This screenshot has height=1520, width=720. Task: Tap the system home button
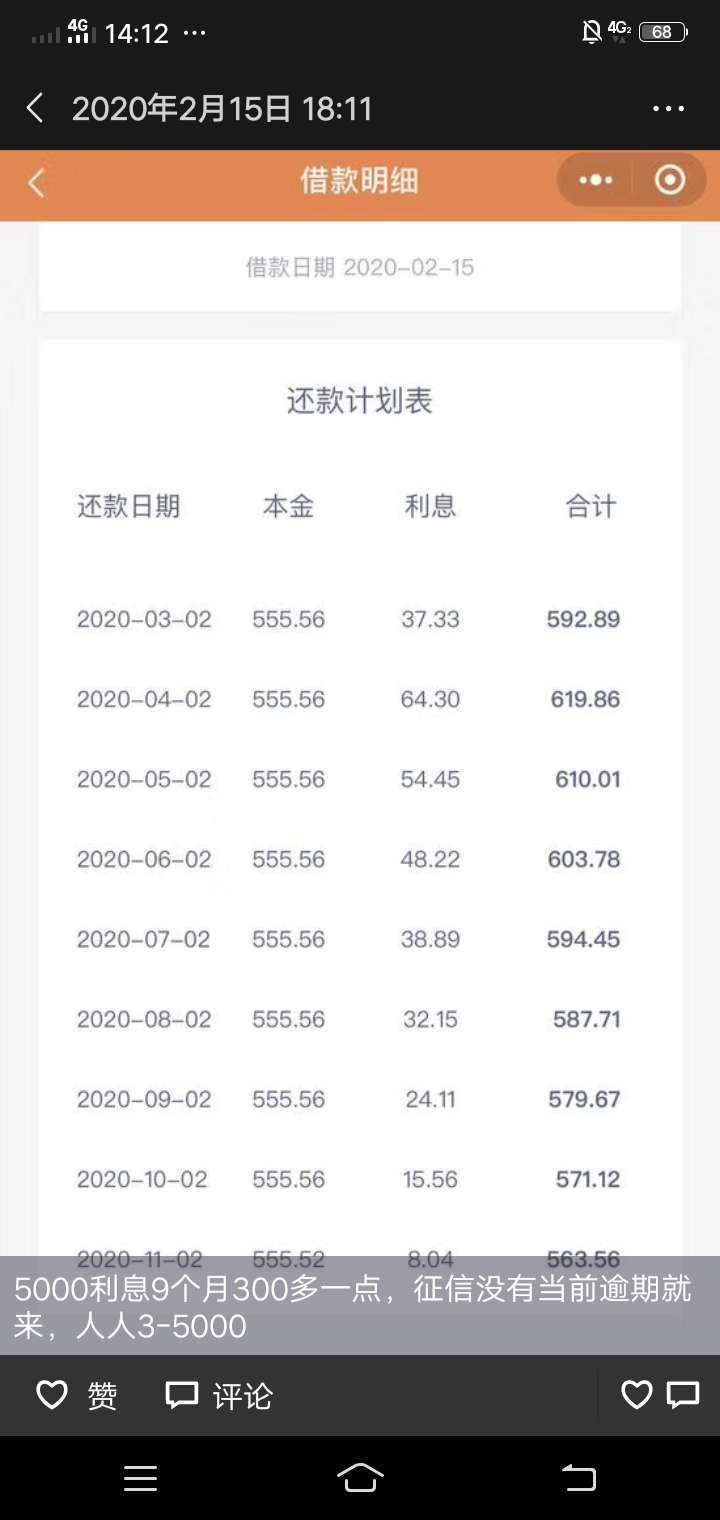360,1478
